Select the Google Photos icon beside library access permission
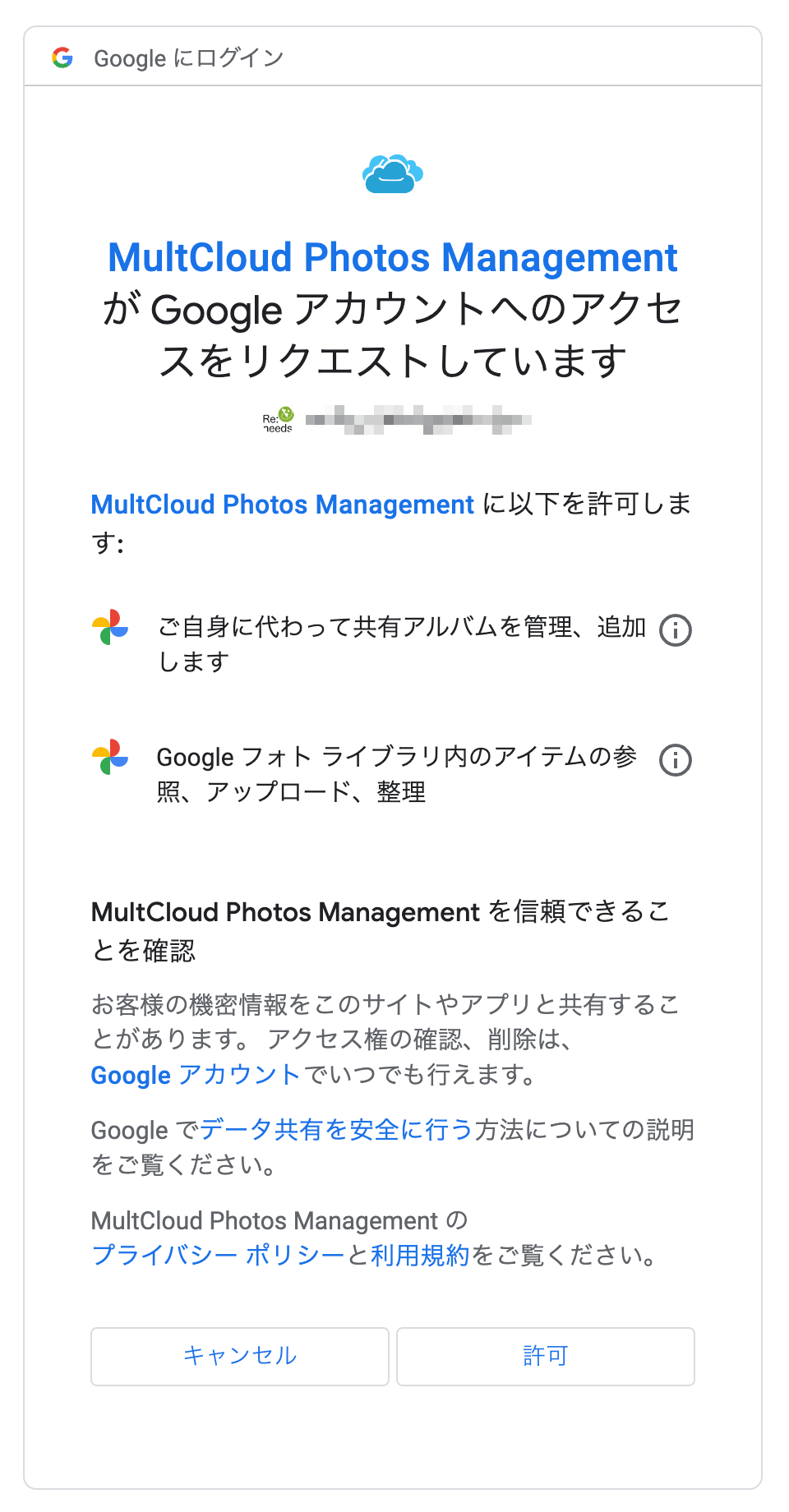The height and width of the screenshot is (1512, 789). [110, 758]
